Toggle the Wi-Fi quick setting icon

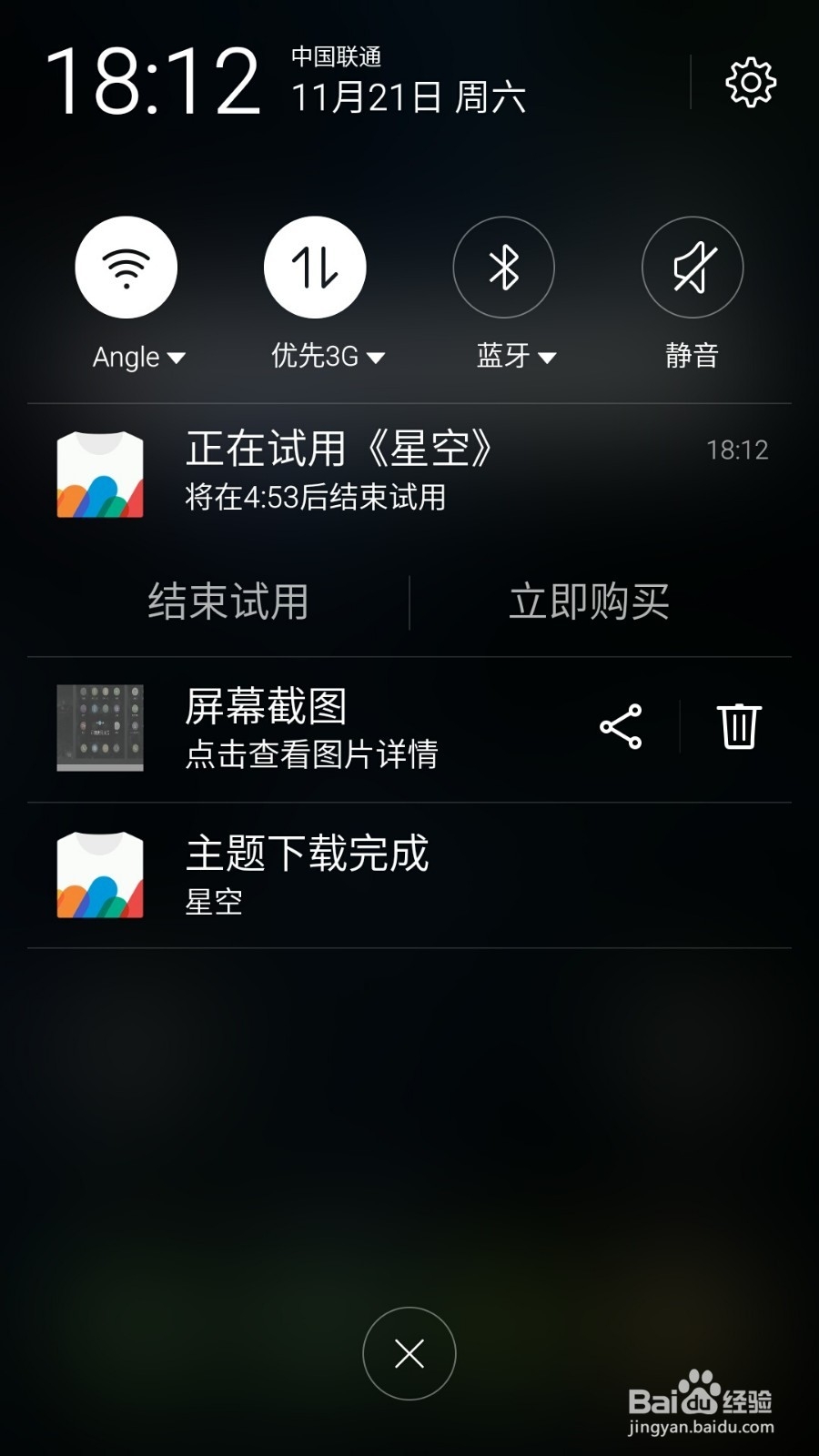tap(126, 267)
